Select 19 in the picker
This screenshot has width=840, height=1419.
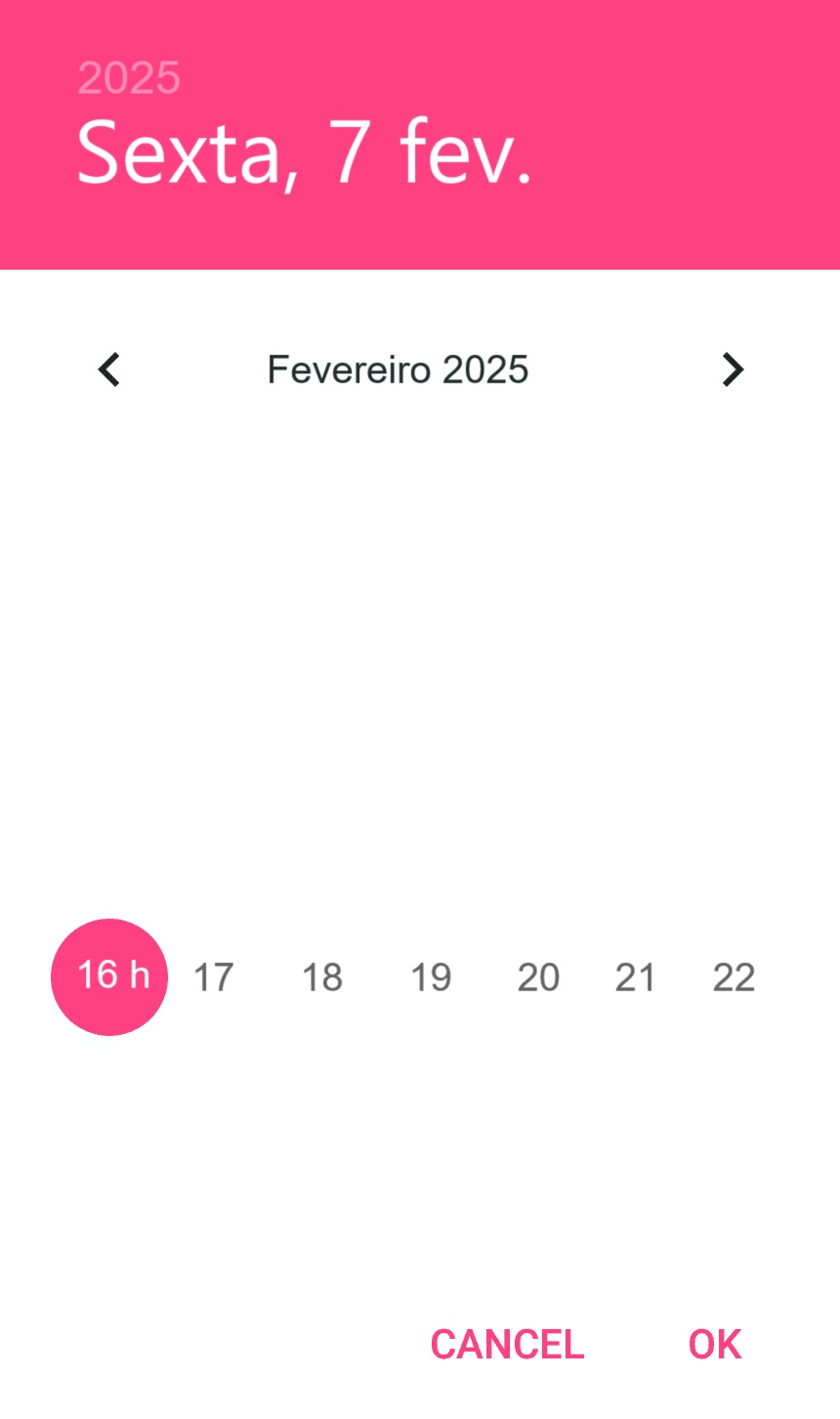(431, 977)
